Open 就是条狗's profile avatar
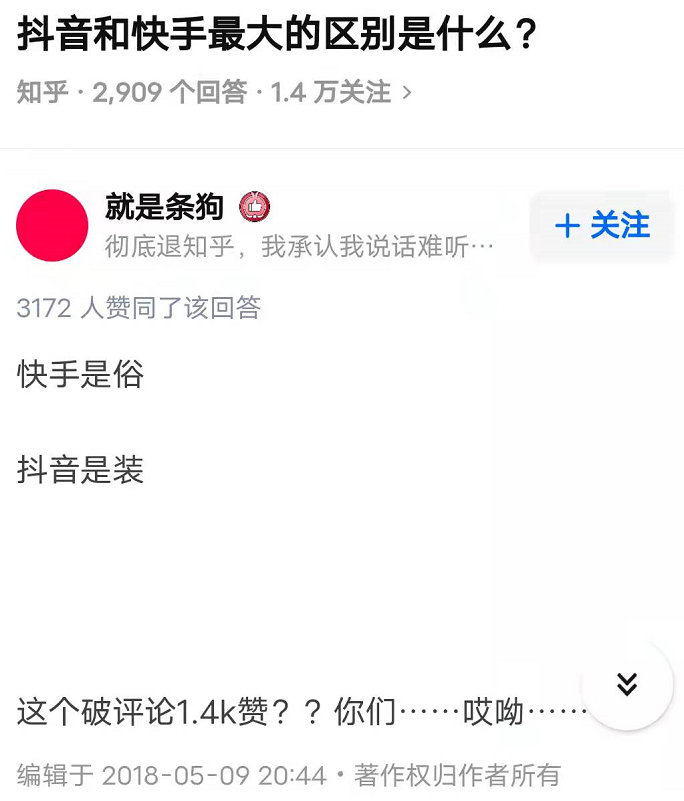 pos(53,226)
